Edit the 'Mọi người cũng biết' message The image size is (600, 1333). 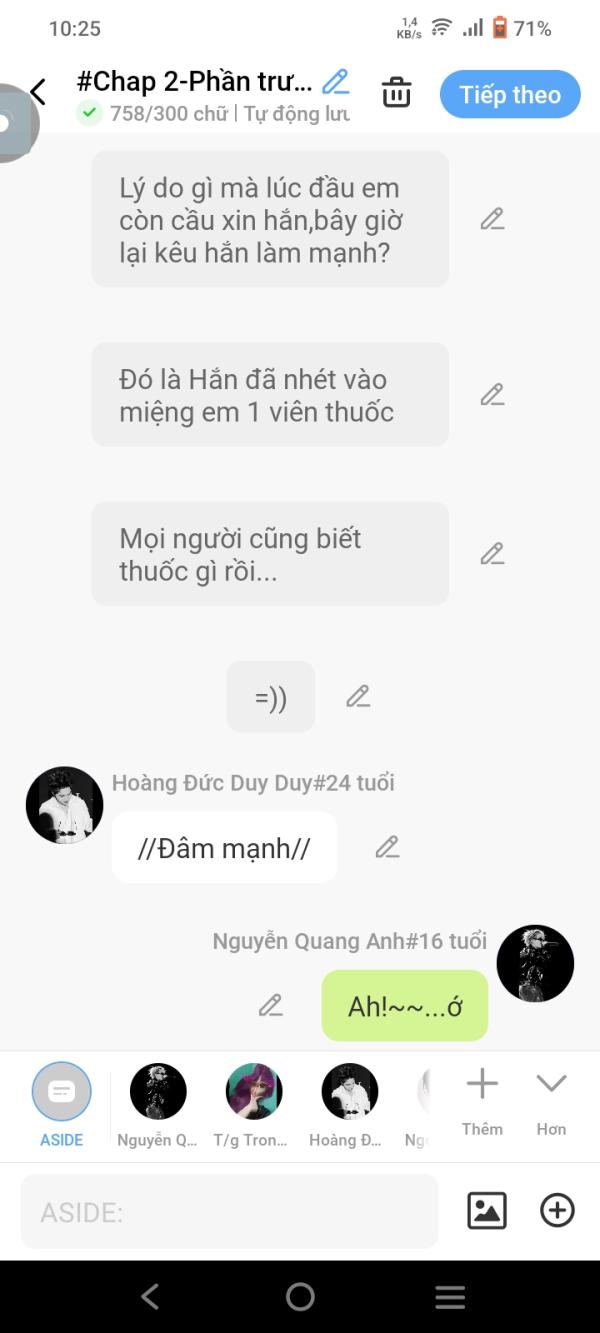492,553
